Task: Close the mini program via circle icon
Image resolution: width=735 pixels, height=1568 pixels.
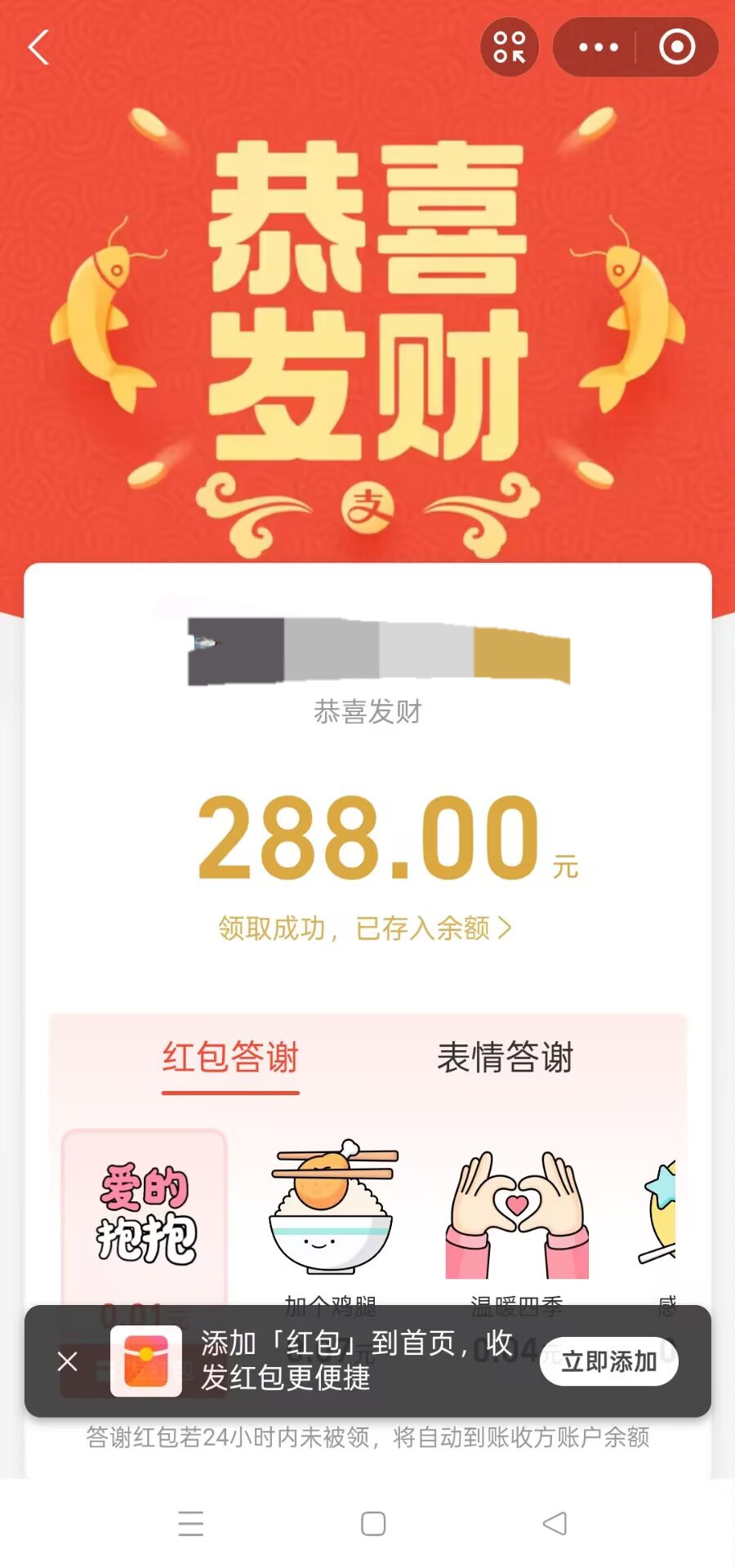Action: [x=677, y=47]
